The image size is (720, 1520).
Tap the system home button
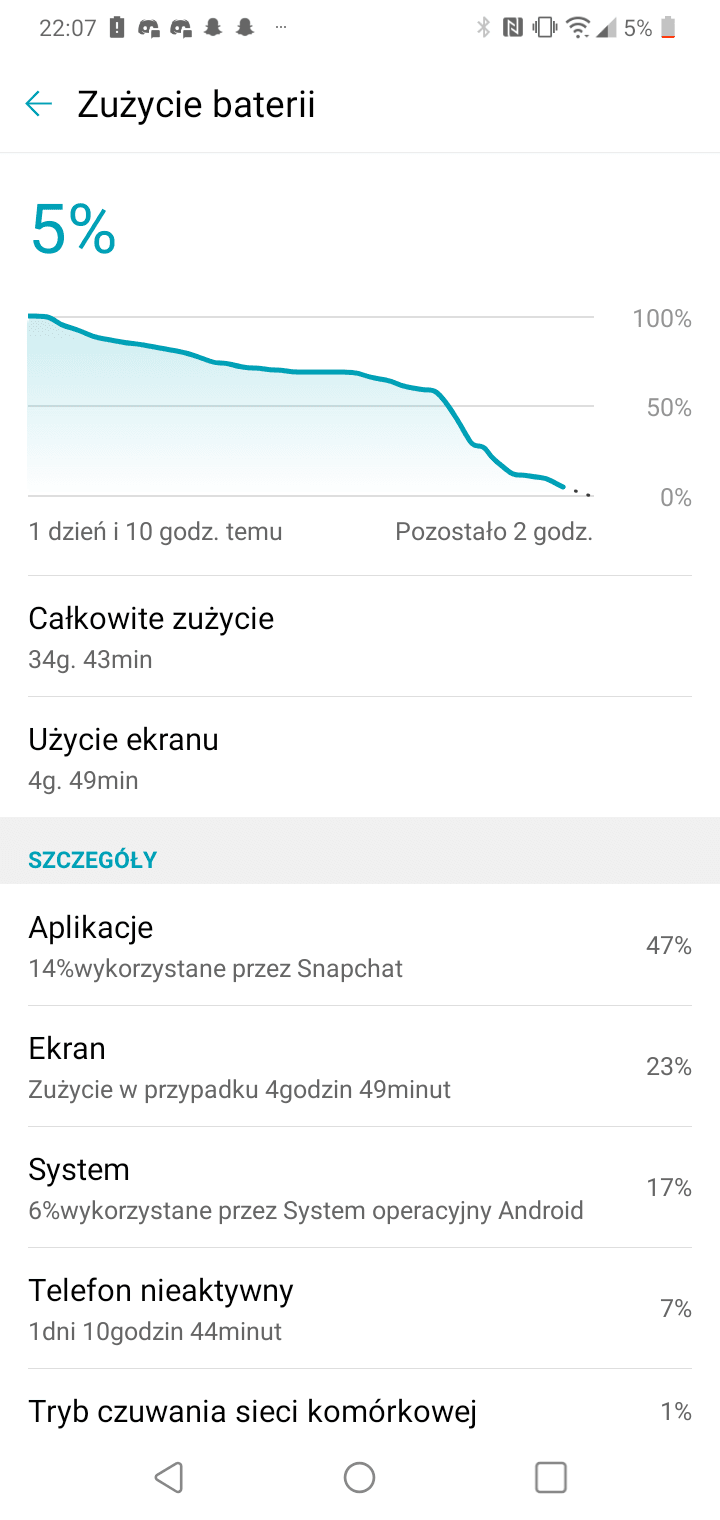[359, 1477]
